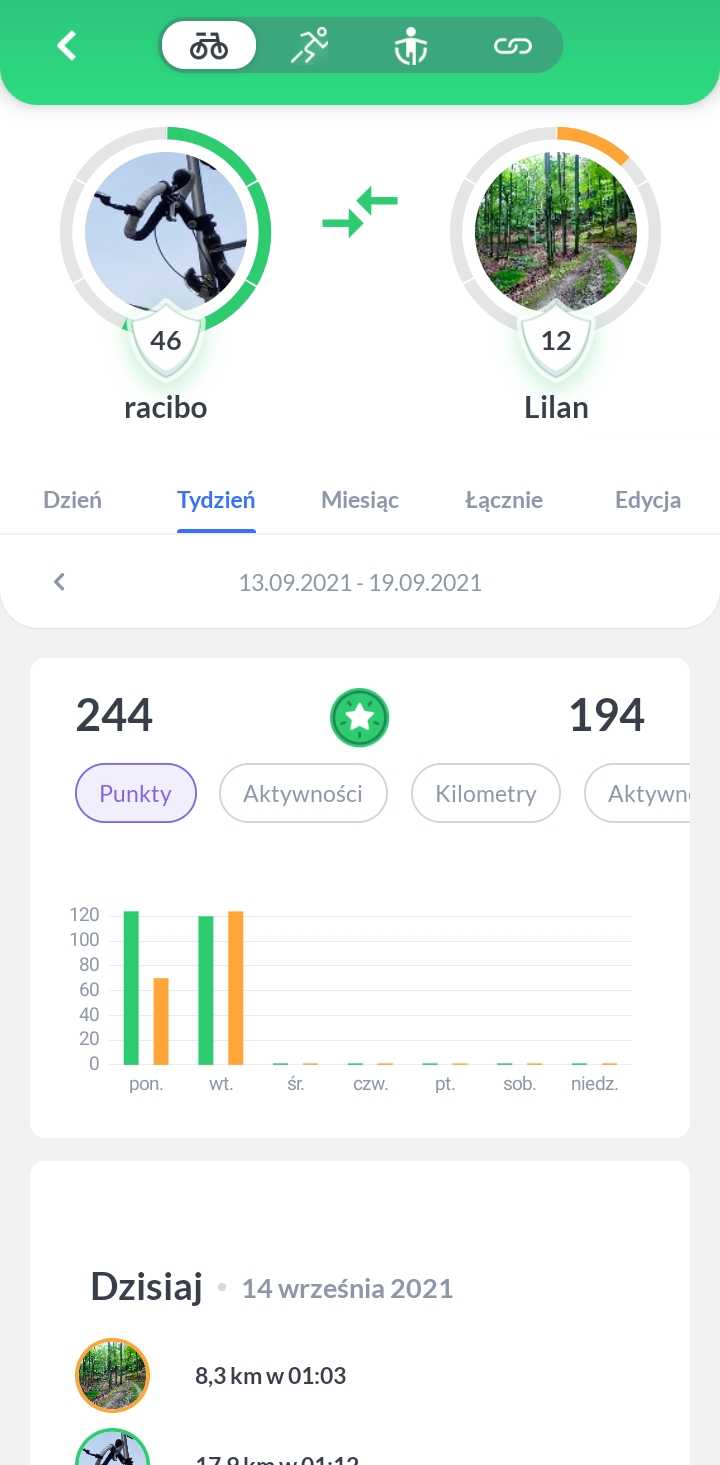Select the combined link activity mode
The width and height of the screenshot is (720, 1465).
point(512,45)
